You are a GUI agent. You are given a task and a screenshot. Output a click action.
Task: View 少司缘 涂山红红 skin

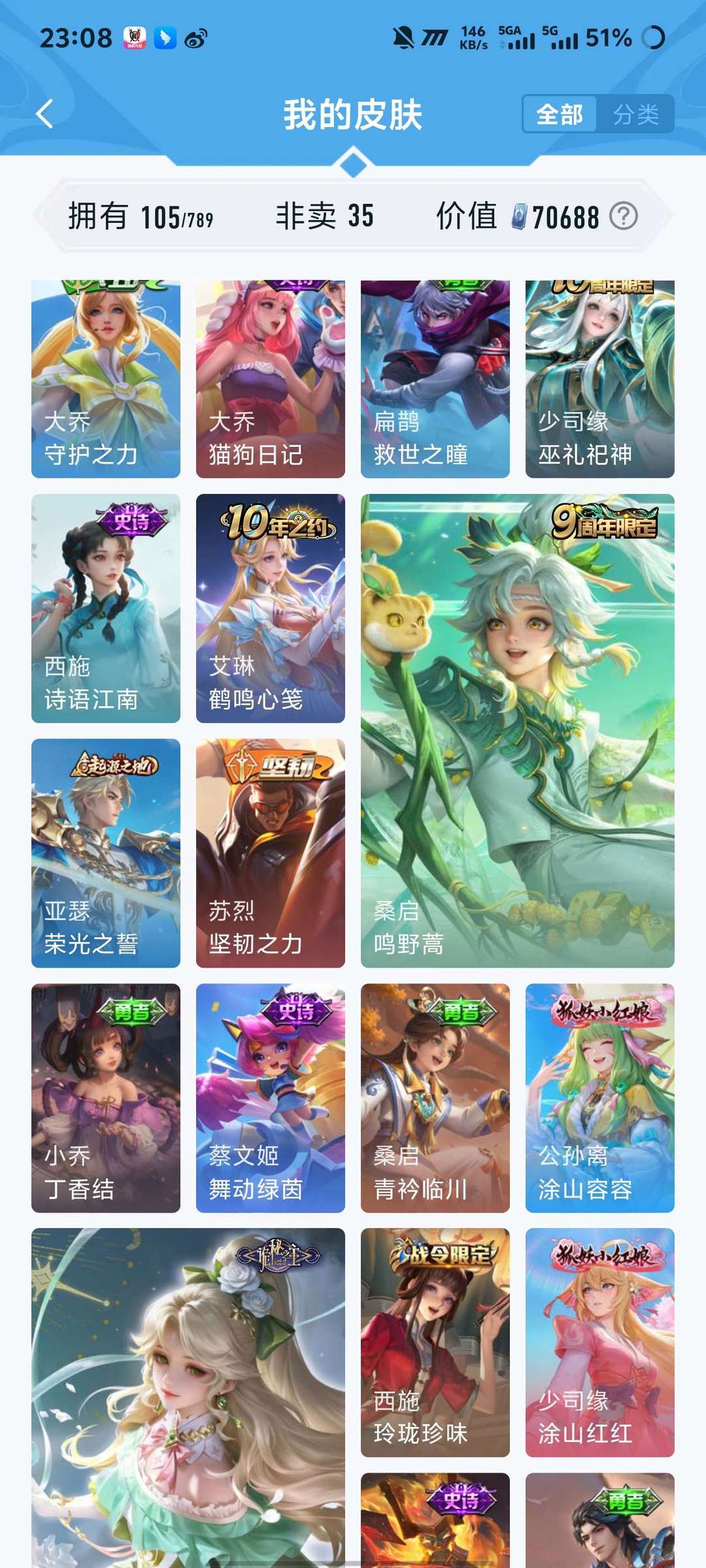[x=600, y=1343]
